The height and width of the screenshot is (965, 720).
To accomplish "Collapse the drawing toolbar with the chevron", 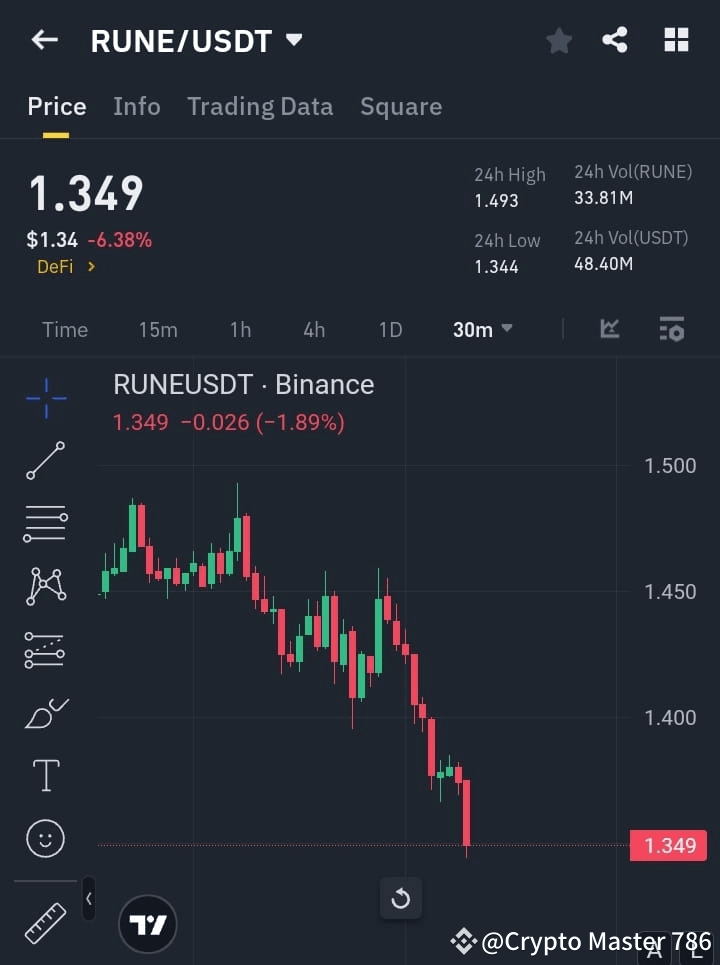I will click(x=88, y=899).
